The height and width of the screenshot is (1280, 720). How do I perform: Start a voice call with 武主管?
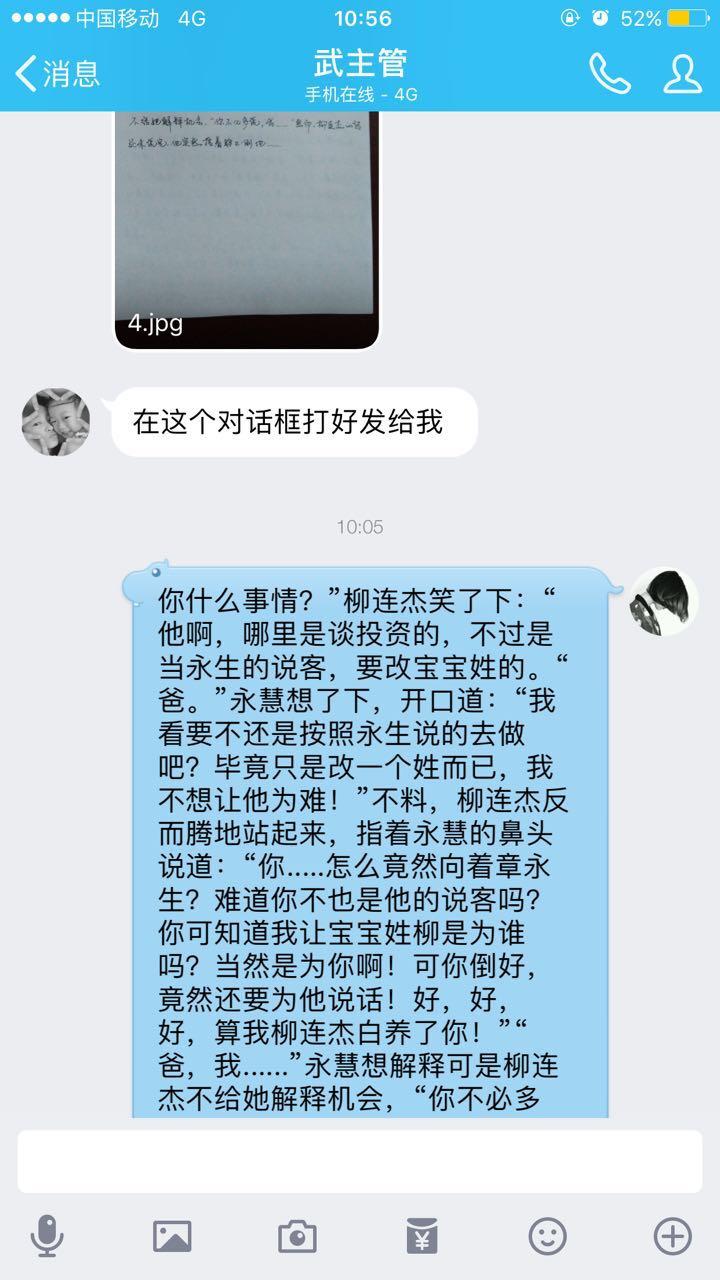[609, 73]
